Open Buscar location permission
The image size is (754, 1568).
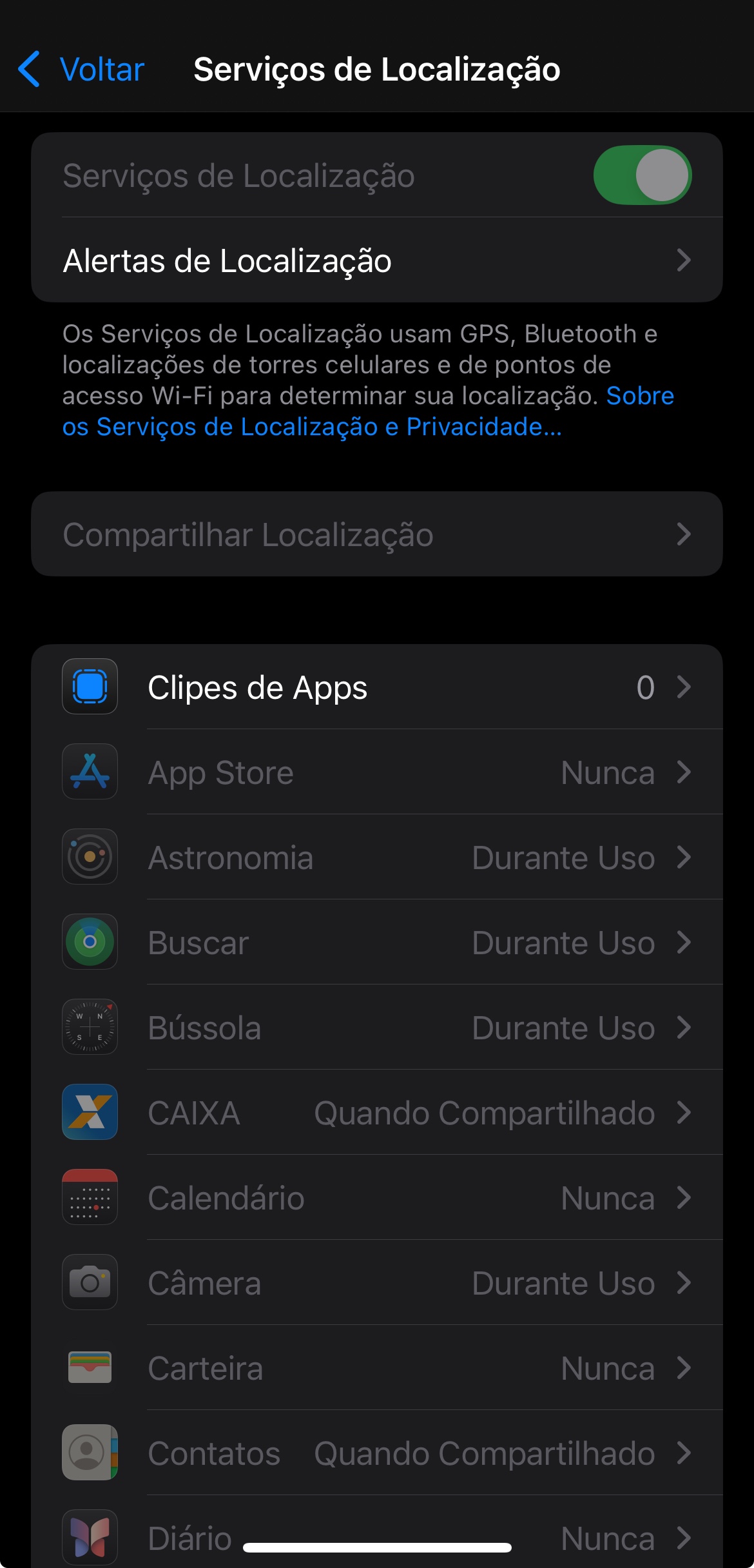(x=376, y=943)
